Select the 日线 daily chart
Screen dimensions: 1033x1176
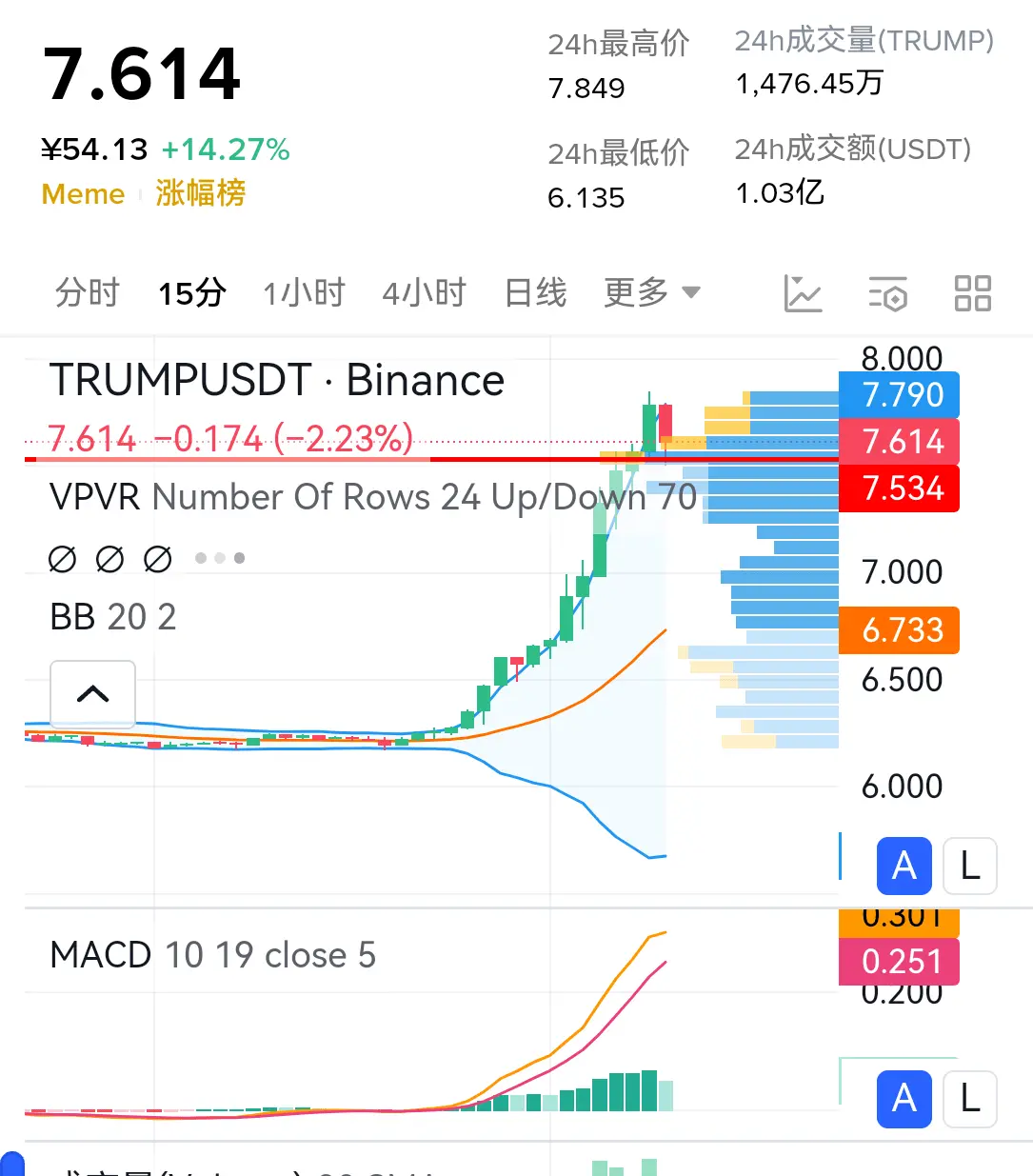535,292
